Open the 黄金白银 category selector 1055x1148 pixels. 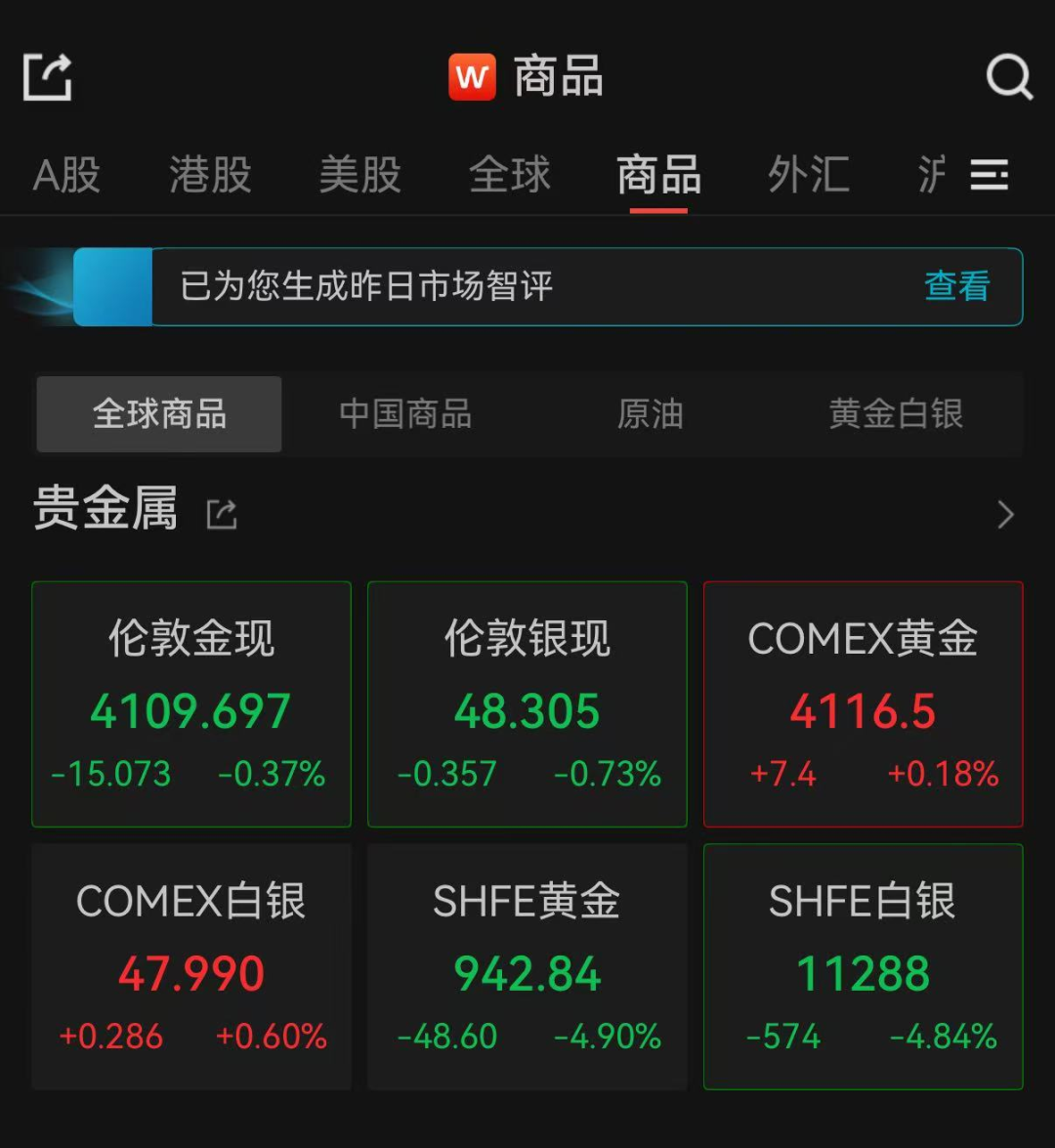(x=895, y=414)
